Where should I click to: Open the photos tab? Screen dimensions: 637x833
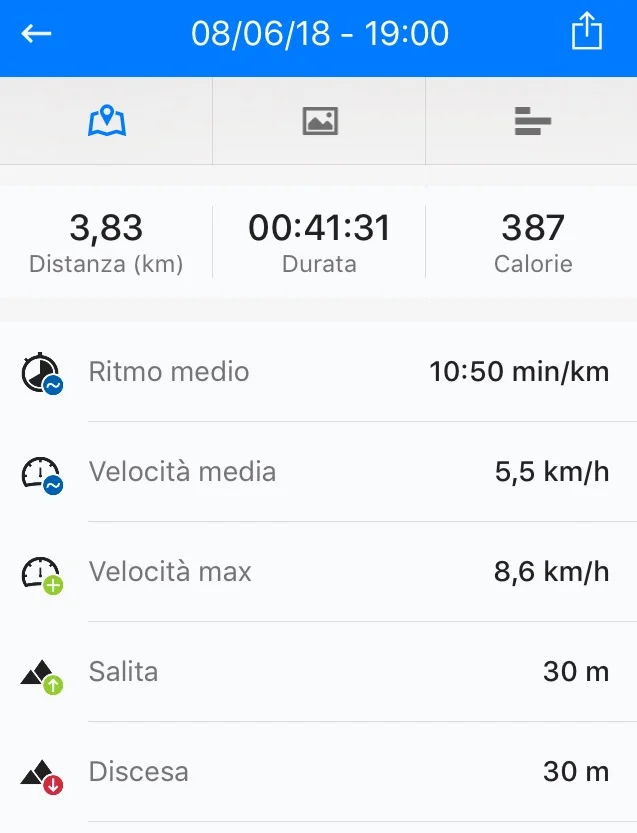[319, 122]
